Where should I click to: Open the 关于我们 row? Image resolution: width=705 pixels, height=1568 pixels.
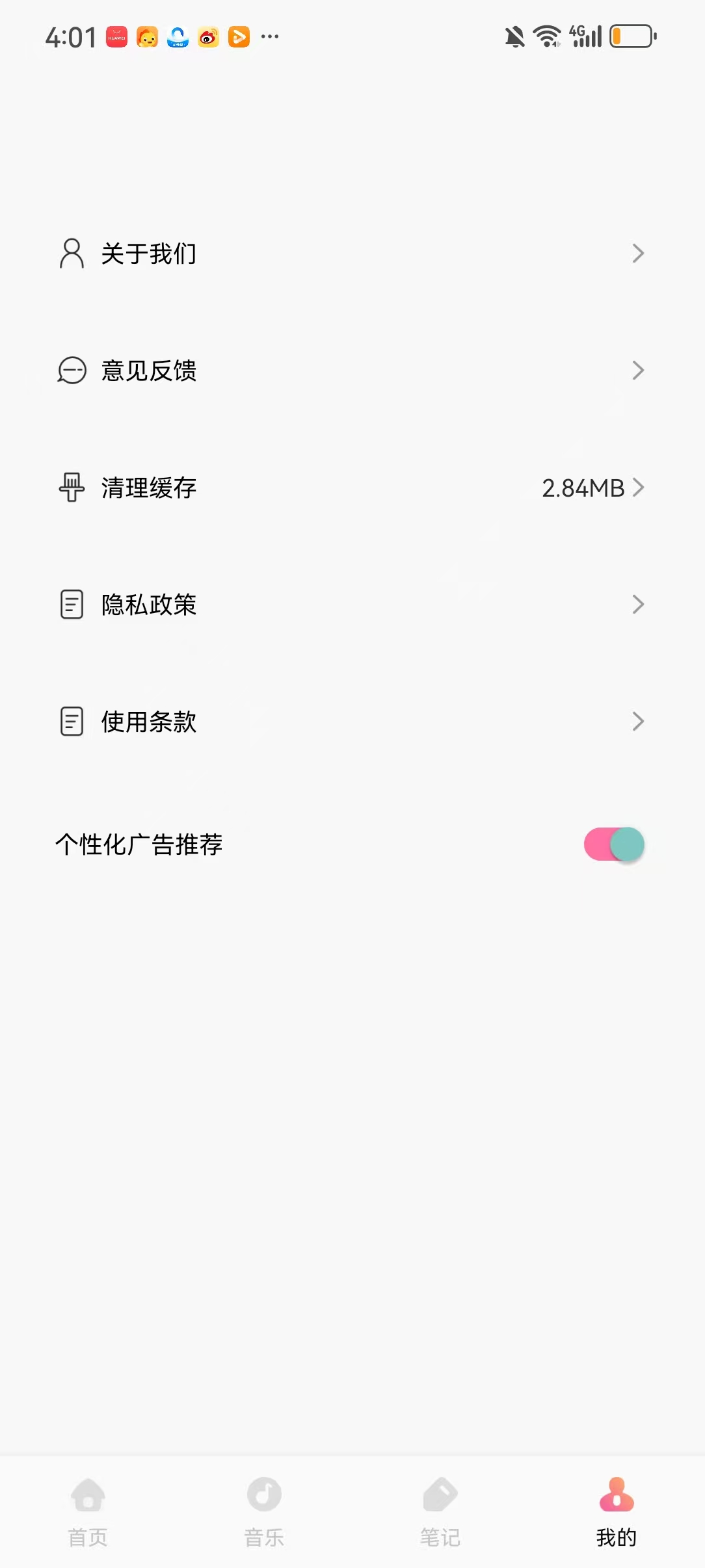352,254
